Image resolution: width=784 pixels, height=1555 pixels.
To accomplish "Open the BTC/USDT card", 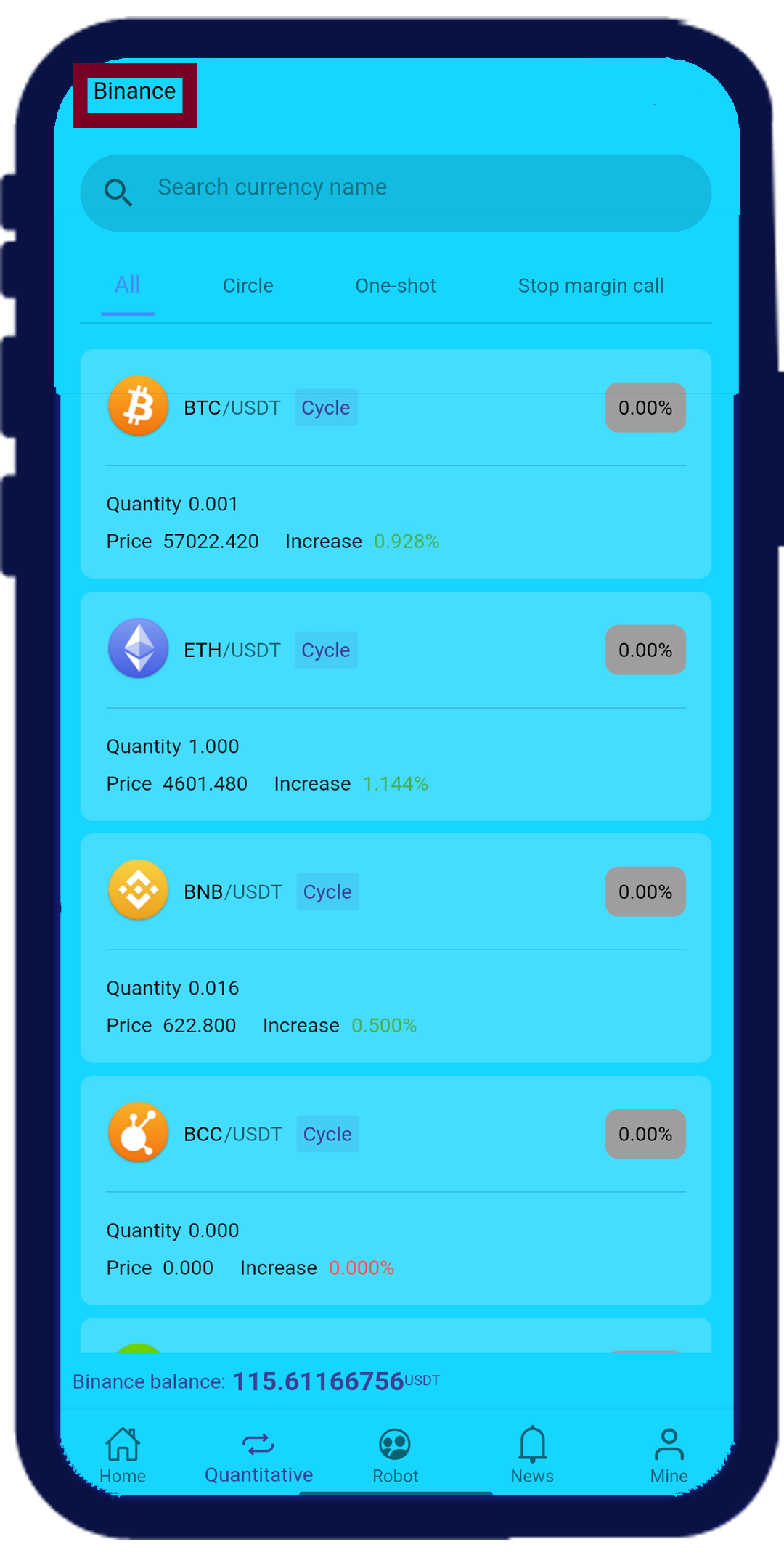I will point(396,465).
